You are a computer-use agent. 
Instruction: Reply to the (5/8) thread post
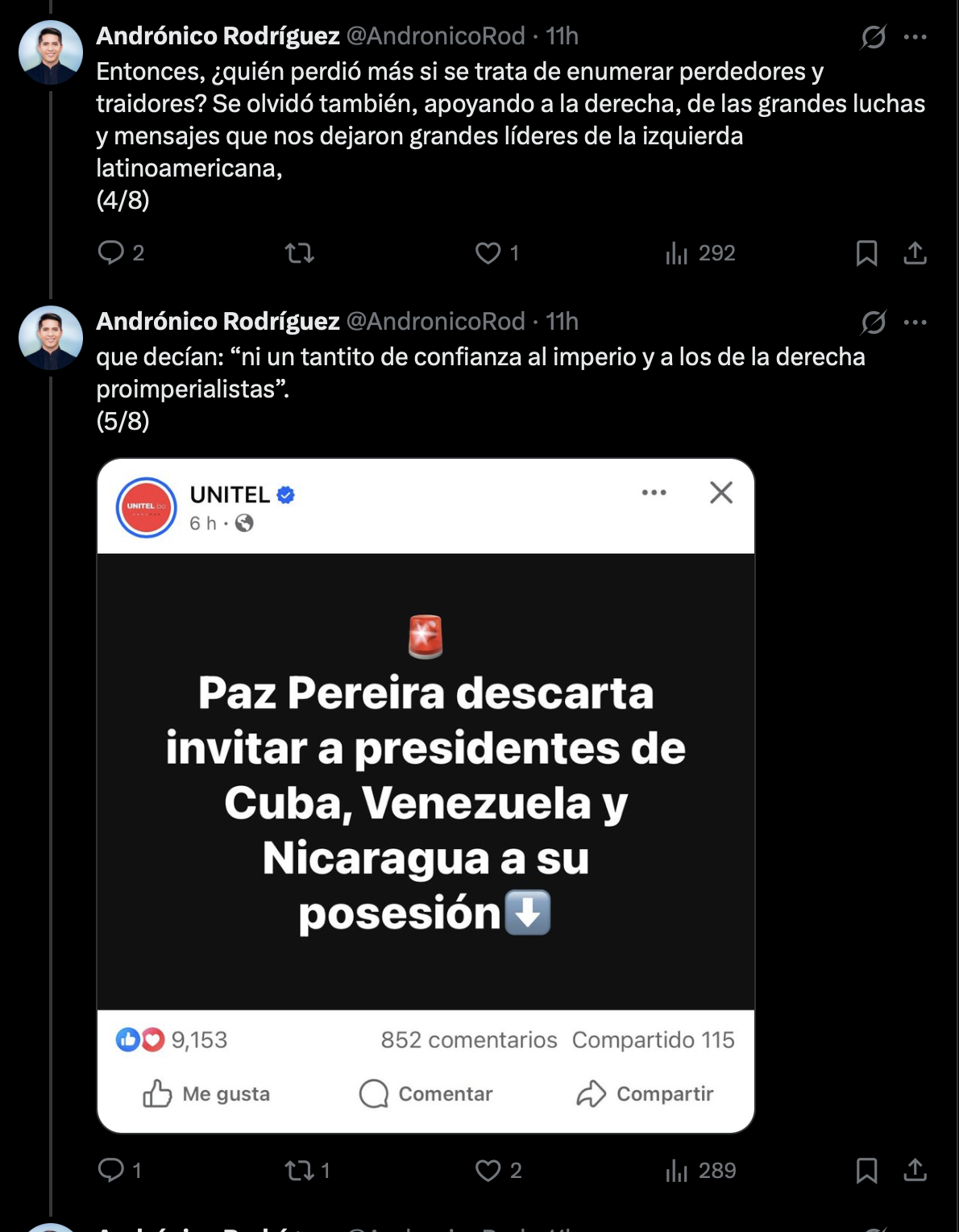(111, 1170)
